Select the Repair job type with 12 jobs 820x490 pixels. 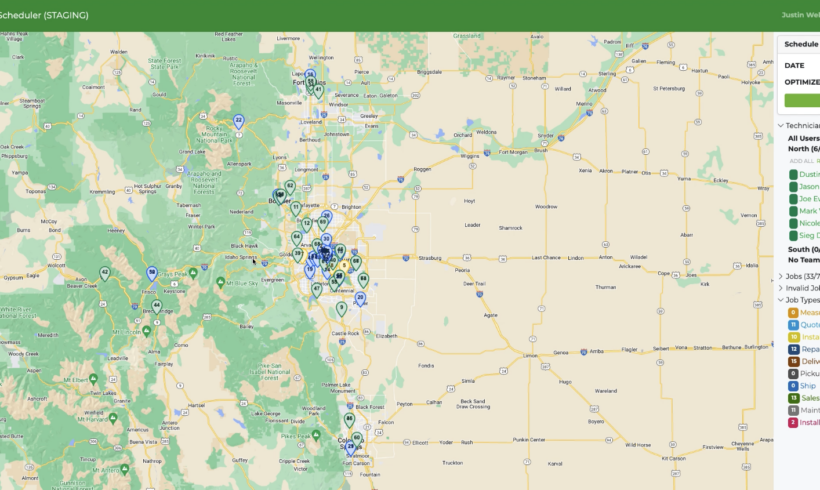pyautogui.click(x=804, y=349)
